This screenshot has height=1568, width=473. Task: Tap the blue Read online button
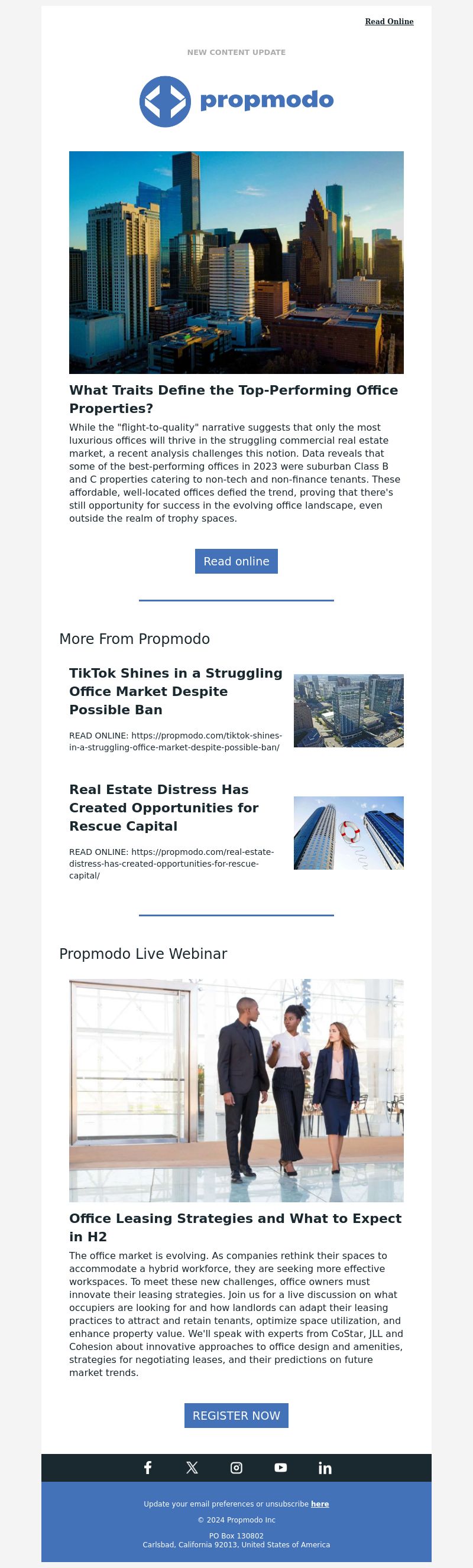[236, 561]
